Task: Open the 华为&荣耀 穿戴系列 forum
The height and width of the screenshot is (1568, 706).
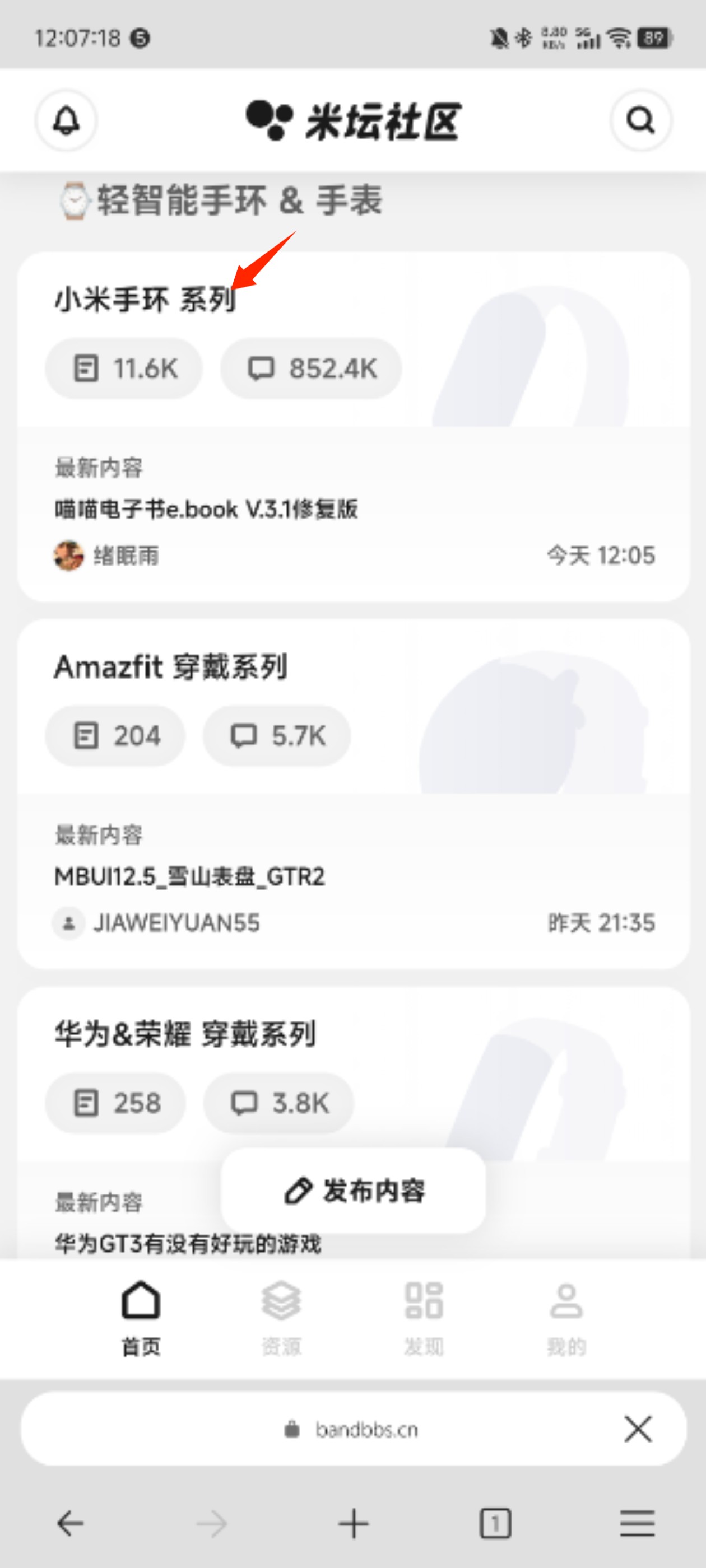Action: click(x=185, y=1034)
